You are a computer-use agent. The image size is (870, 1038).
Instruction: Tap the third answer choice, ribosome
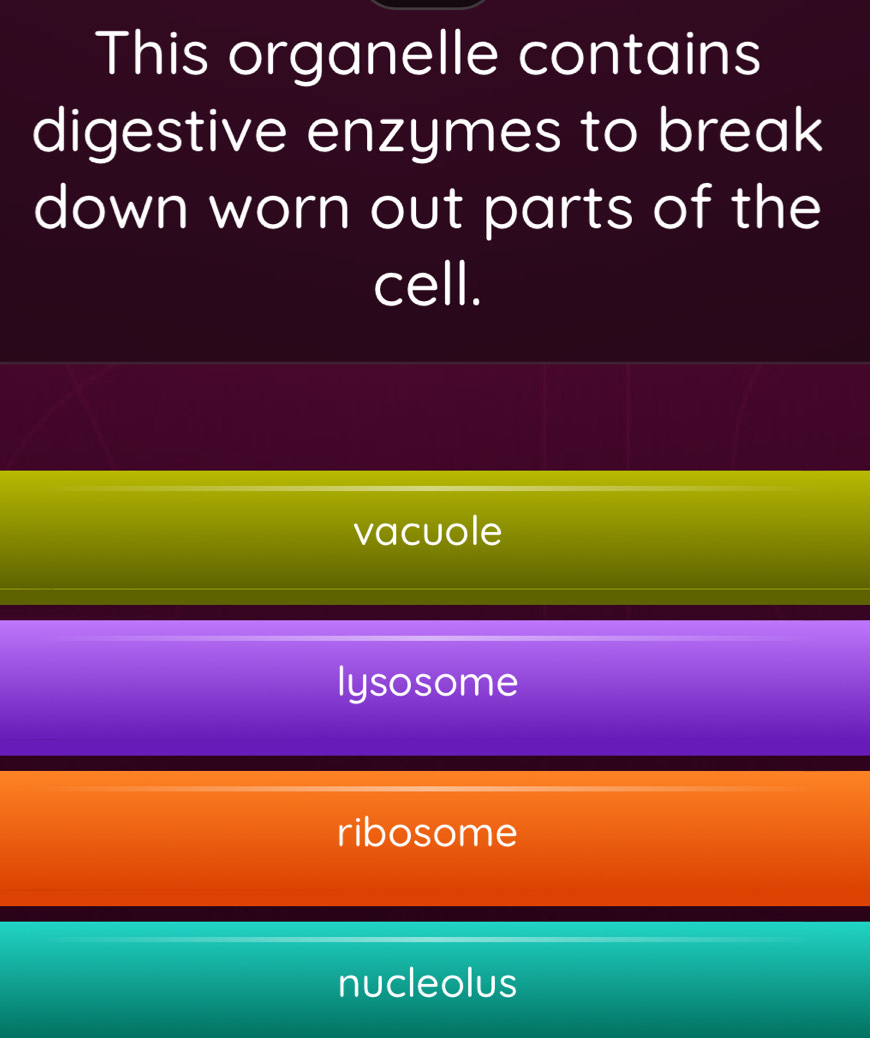(428, 832)
